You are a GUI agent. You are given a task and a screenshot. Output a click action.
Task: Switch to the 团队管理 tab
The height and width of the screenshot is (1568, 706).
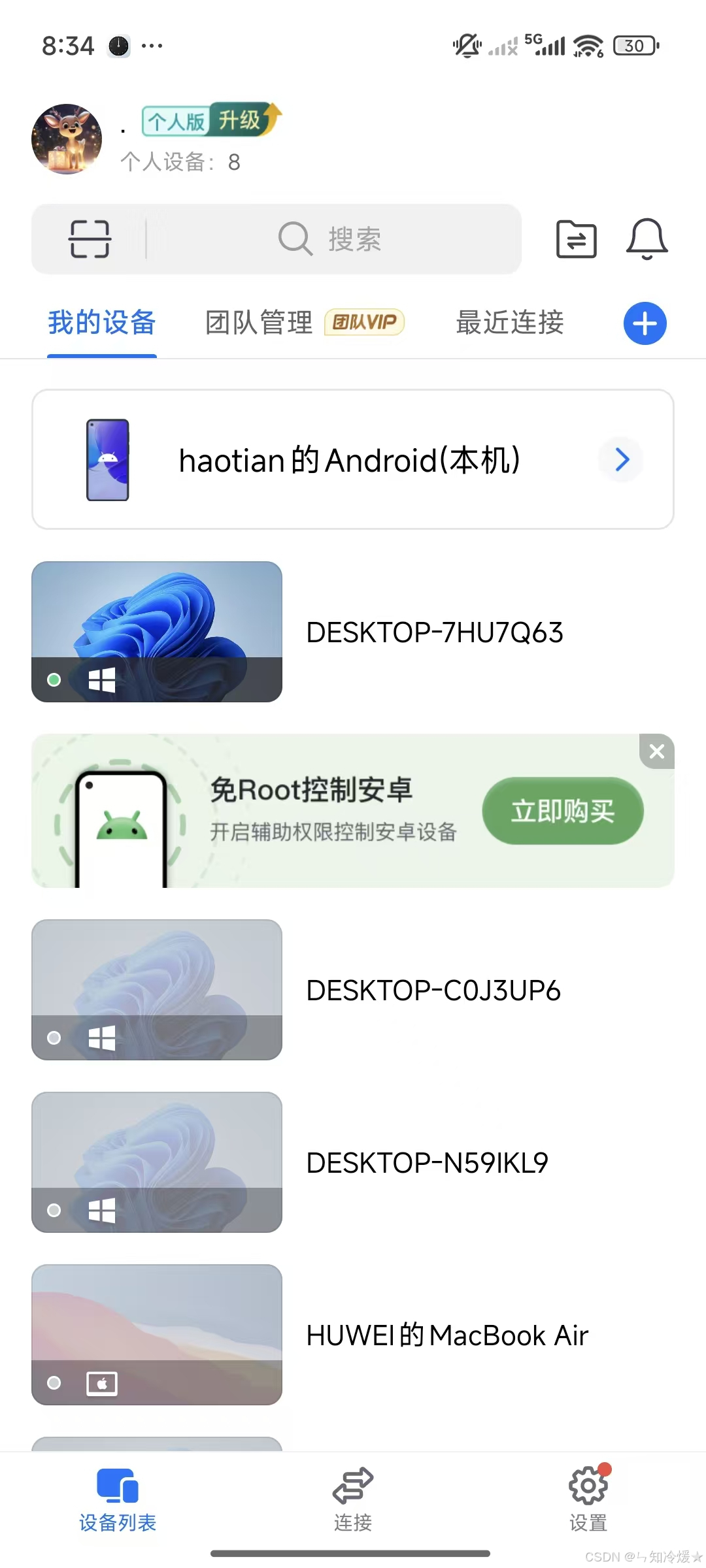260,323
